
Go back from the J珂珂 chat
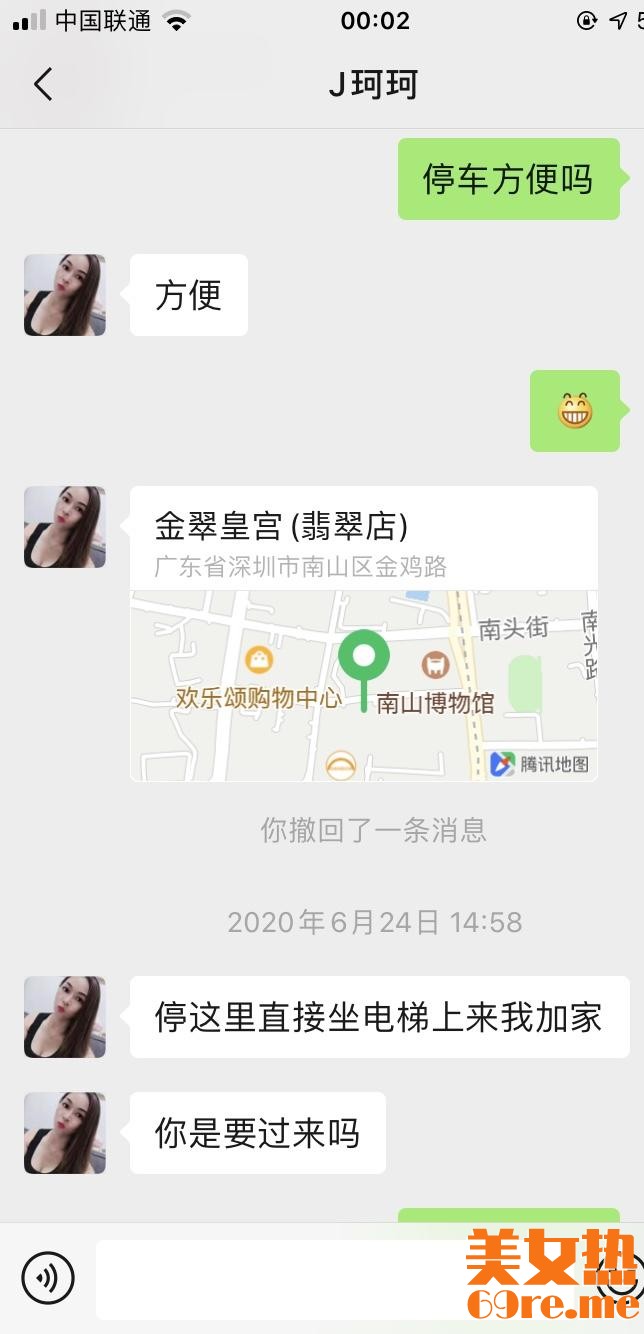tap(43, 85)
